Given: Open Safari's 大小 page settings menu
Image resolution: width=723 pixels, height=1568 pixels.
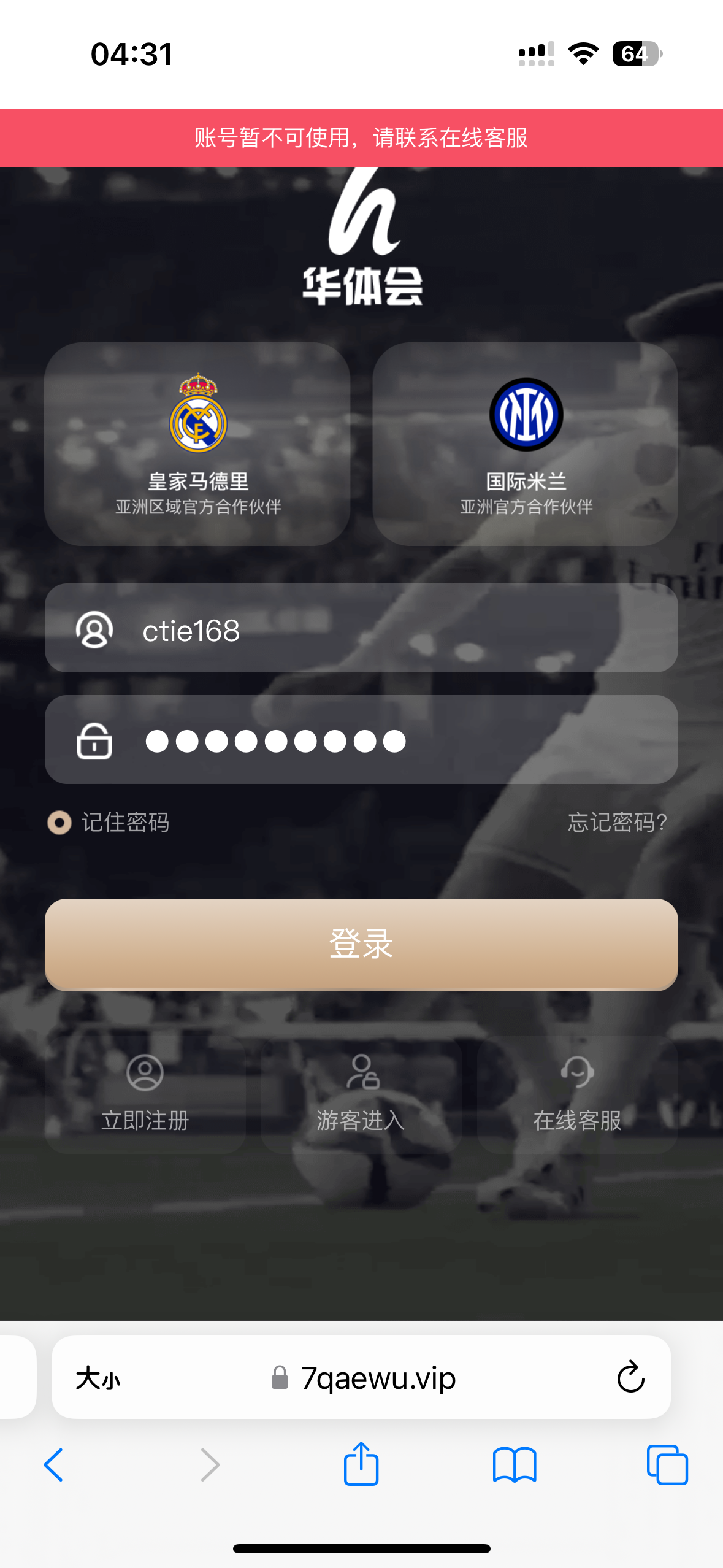Looking at the screenshot, I should click(98, 1379).
